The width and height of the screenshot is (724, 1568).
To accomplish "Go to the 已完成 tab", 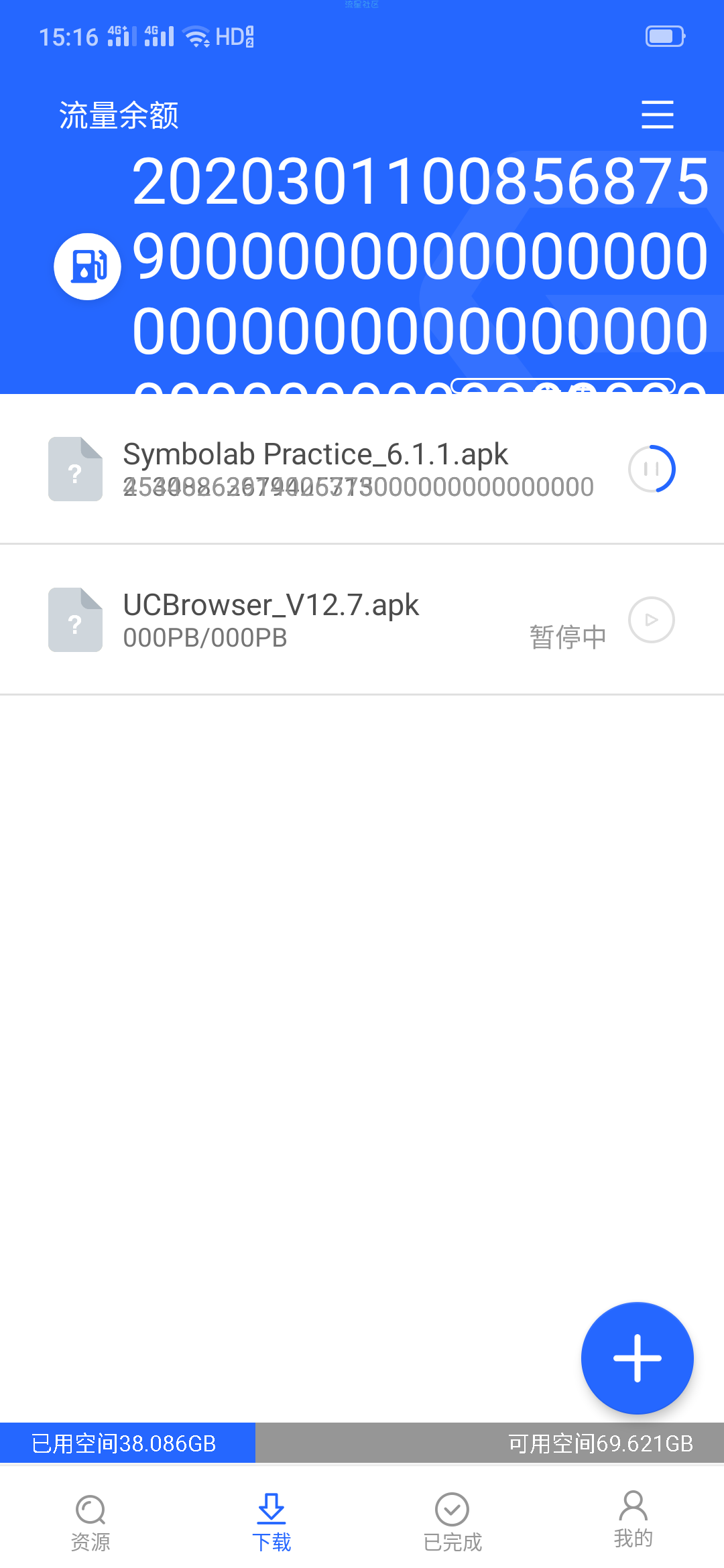I will (x=452, y=1522).
